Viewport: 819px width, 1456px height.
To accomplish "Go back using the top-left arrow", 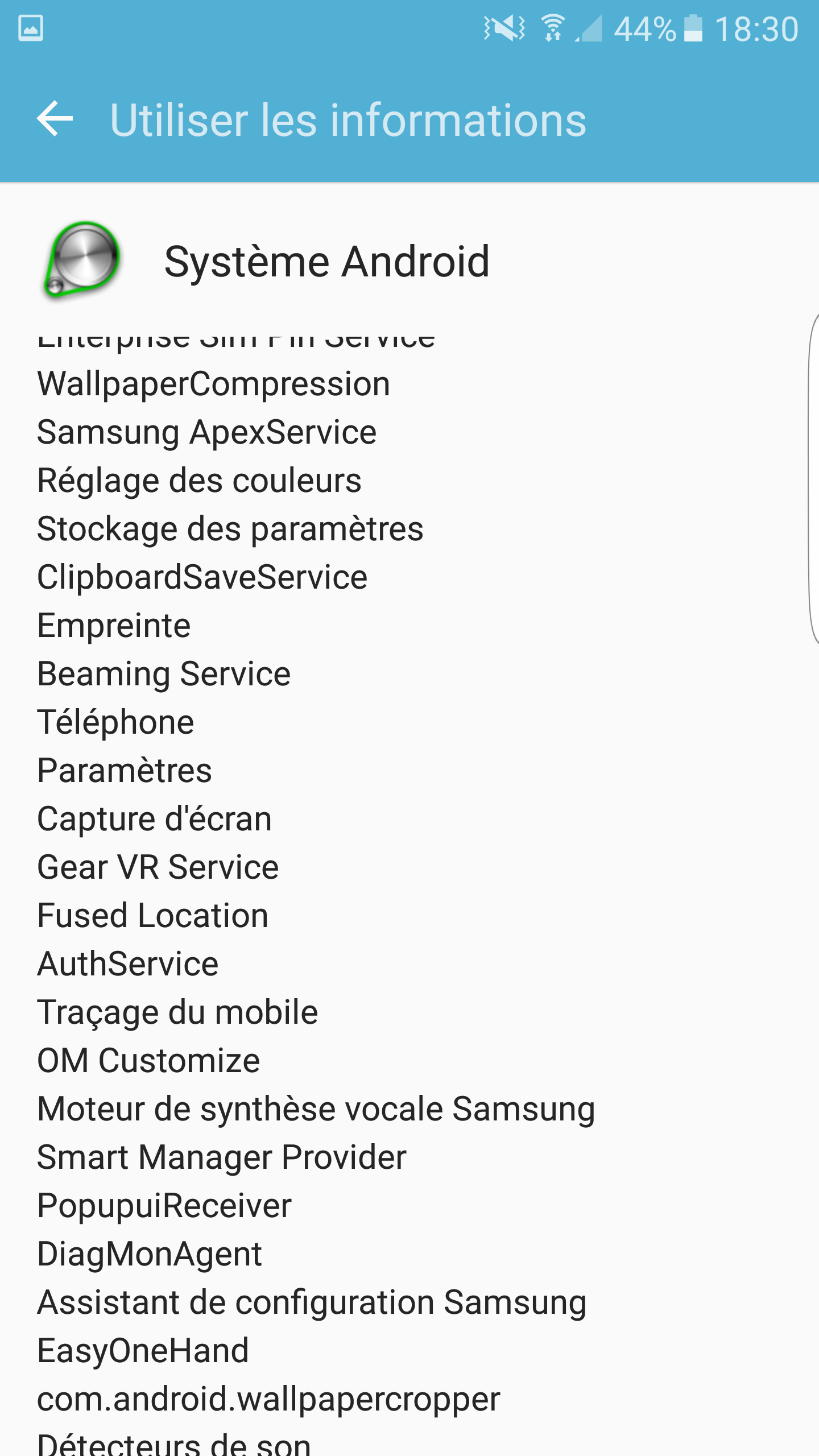I will coord(55,119).
